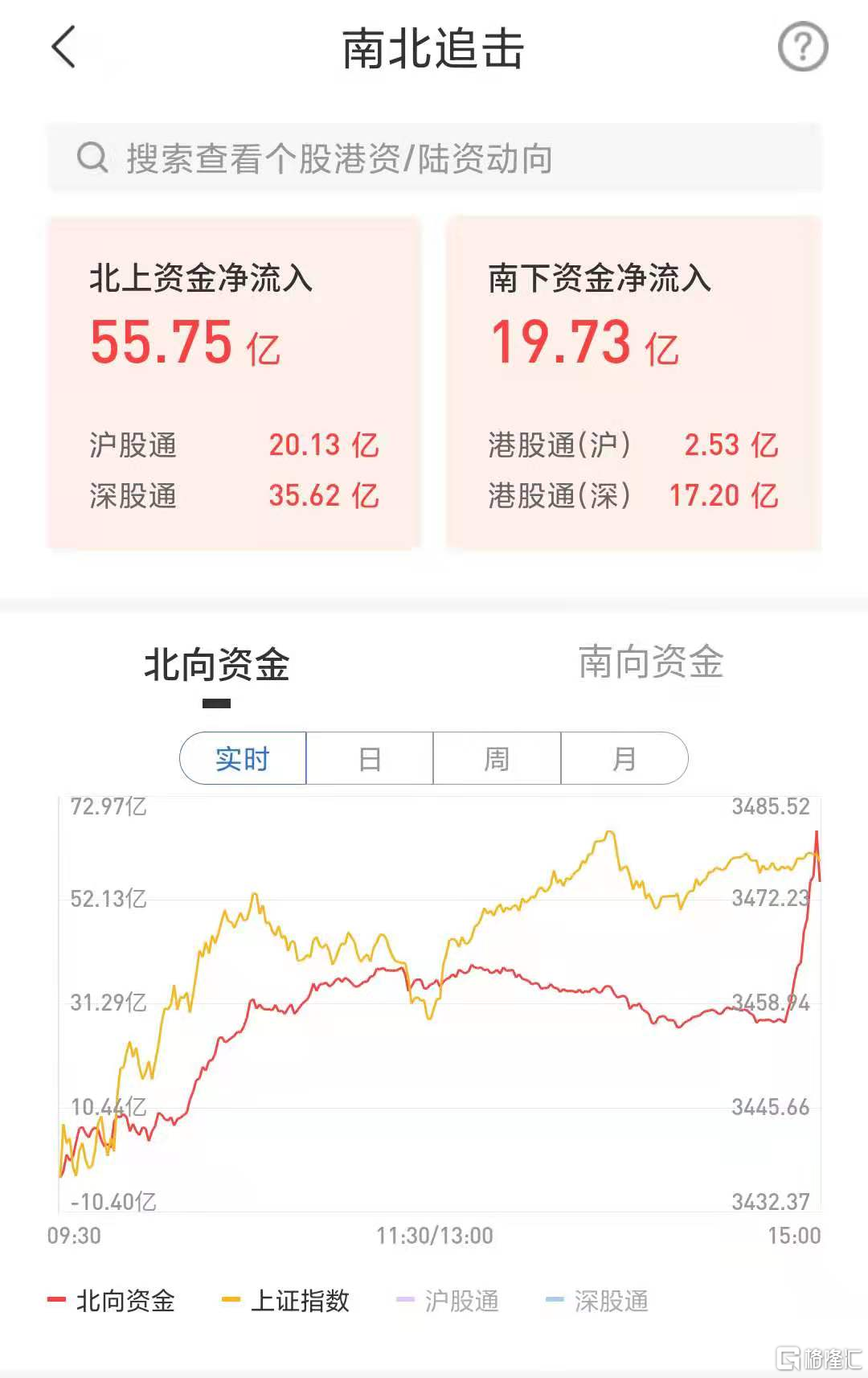Go back using the top-left arrow
Screen dimensions: 868x1378
pyautogui.click(x=64, y=47)
